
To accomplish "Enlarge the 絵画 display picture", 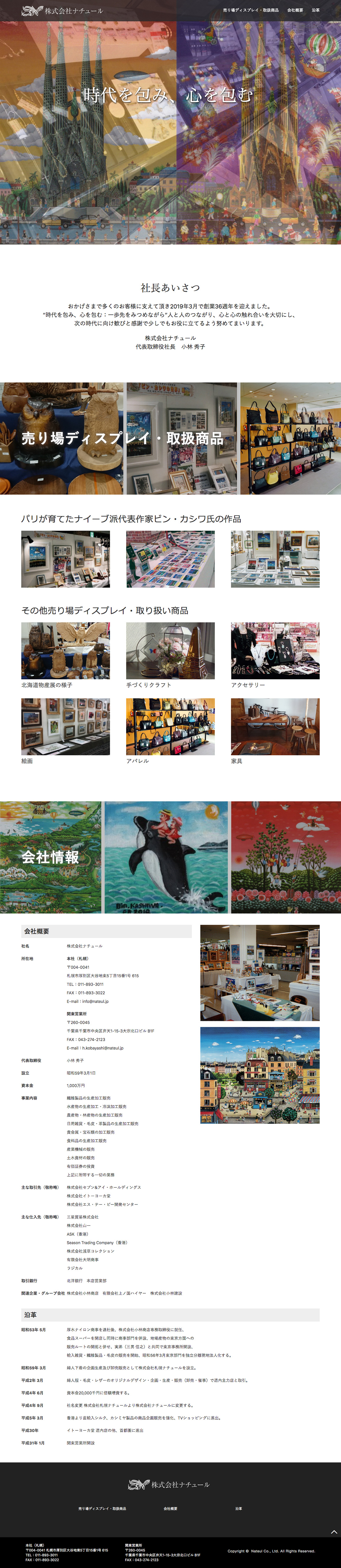I will pyautogui.click(x=66, y=726).
